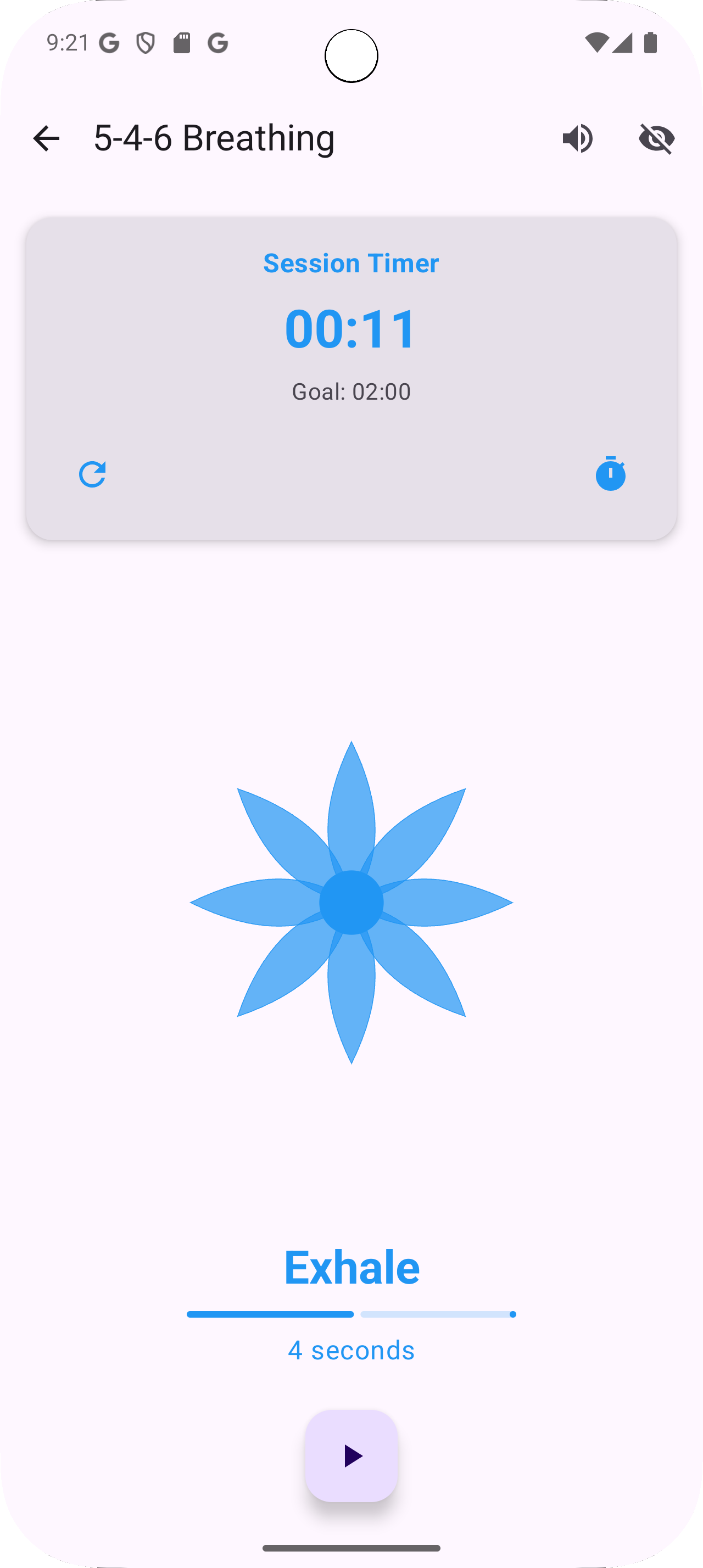
Task: Click the Exhale progress bar
Action: (x=351, y=1315)
